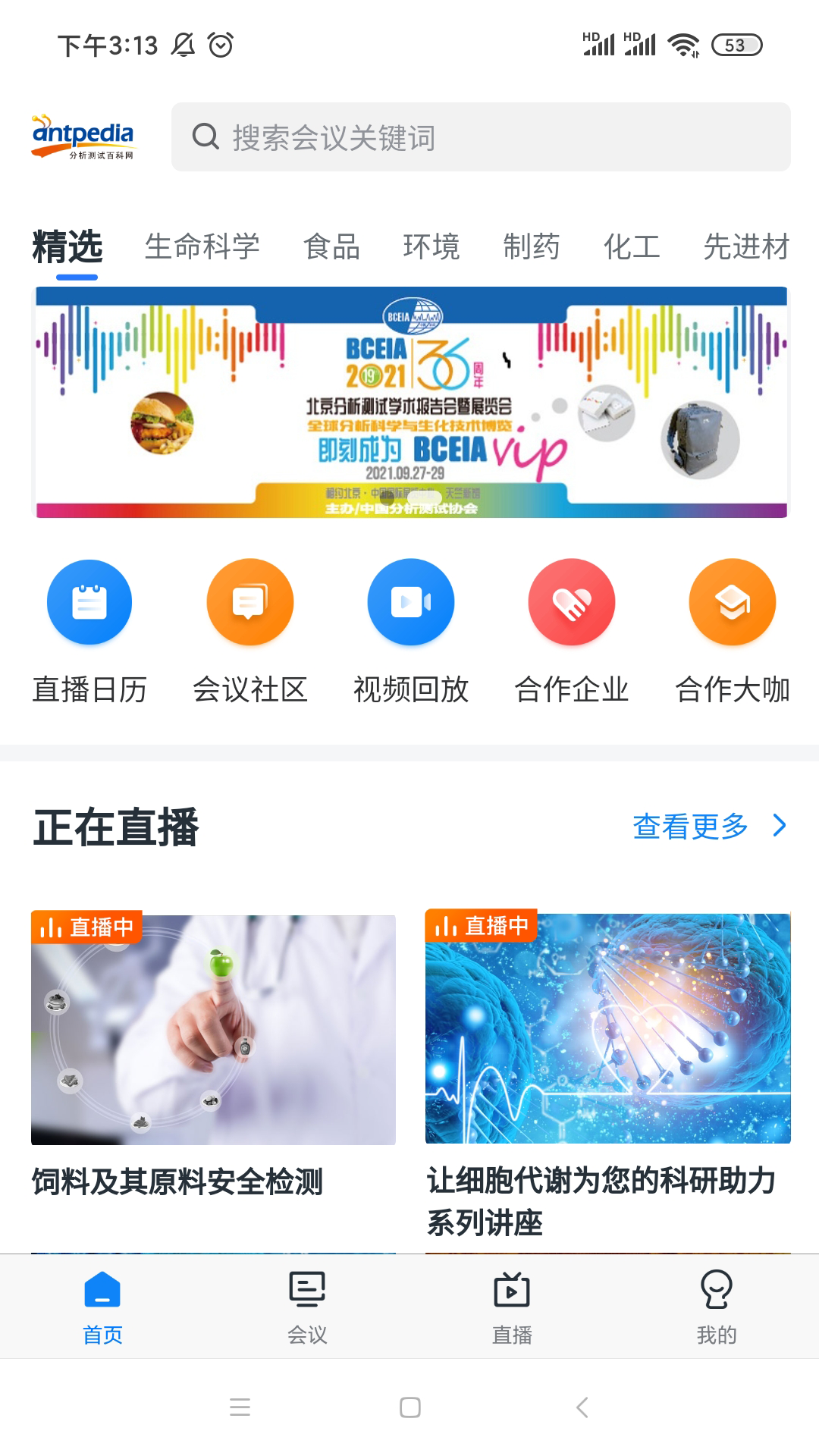Open the 合作大咖 experts icon
Screen dimensions: 819x1456
click(732, 601)
